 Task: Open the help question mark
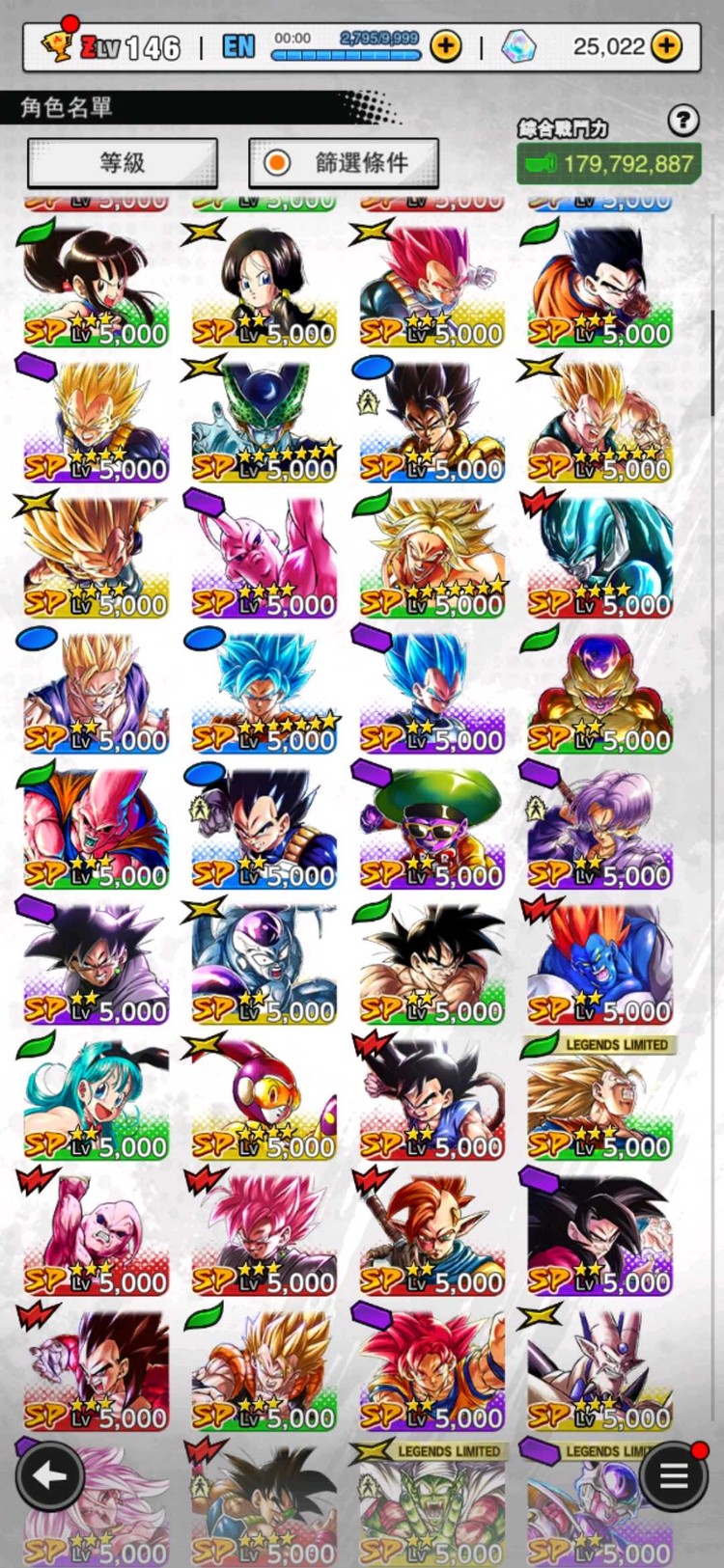point(683,121)
